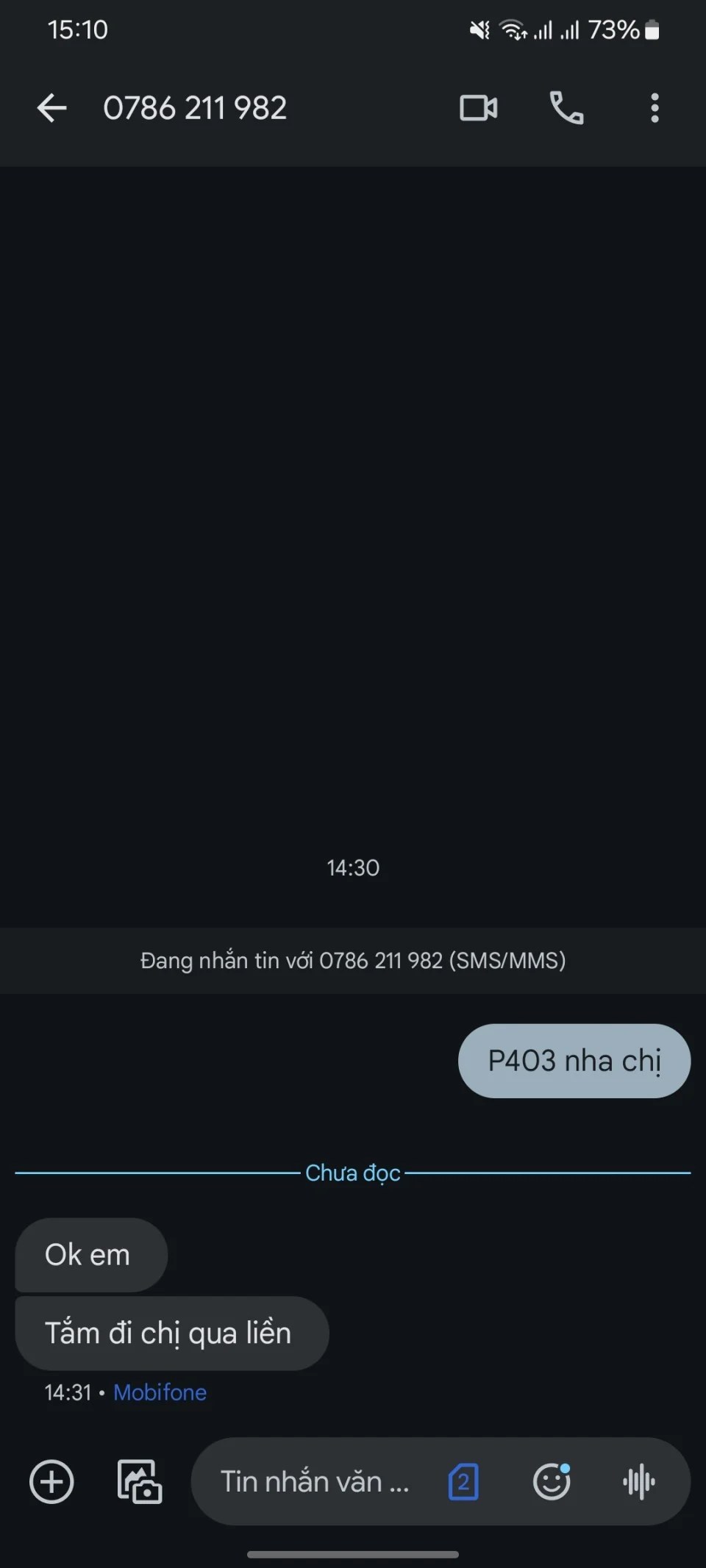Start a video call with 0786 211 982

pos(478,109)
